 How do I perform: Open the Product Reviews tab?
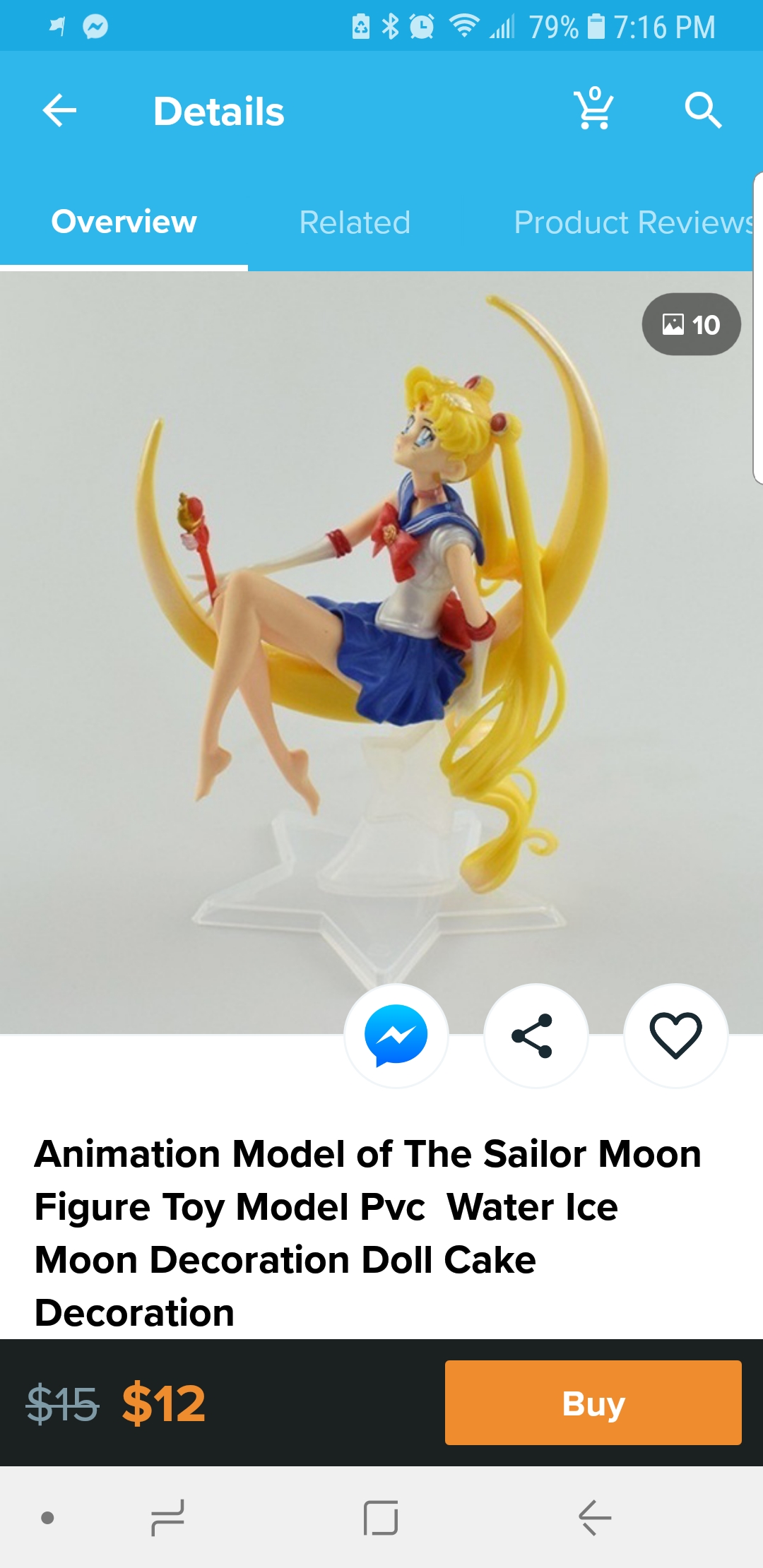coord(634,222)
